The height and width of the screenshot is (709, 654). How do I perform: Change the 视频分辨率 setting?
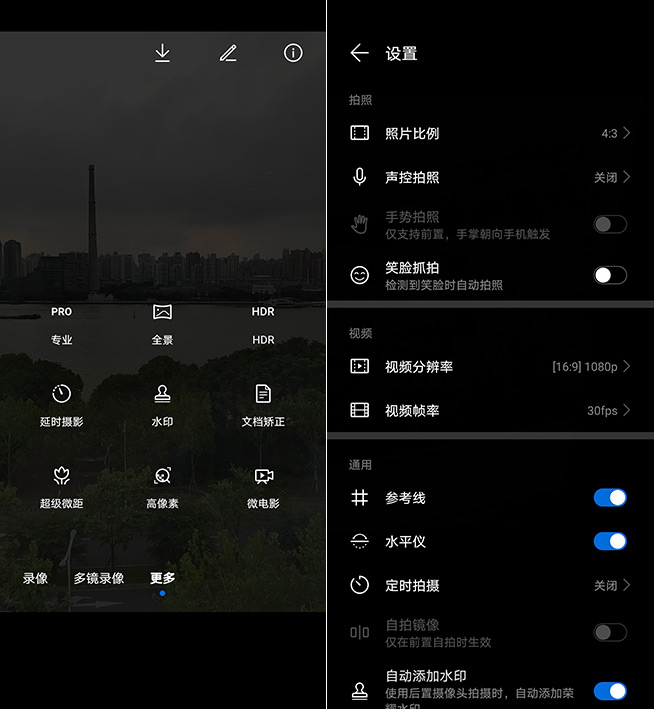pos(490,367)
